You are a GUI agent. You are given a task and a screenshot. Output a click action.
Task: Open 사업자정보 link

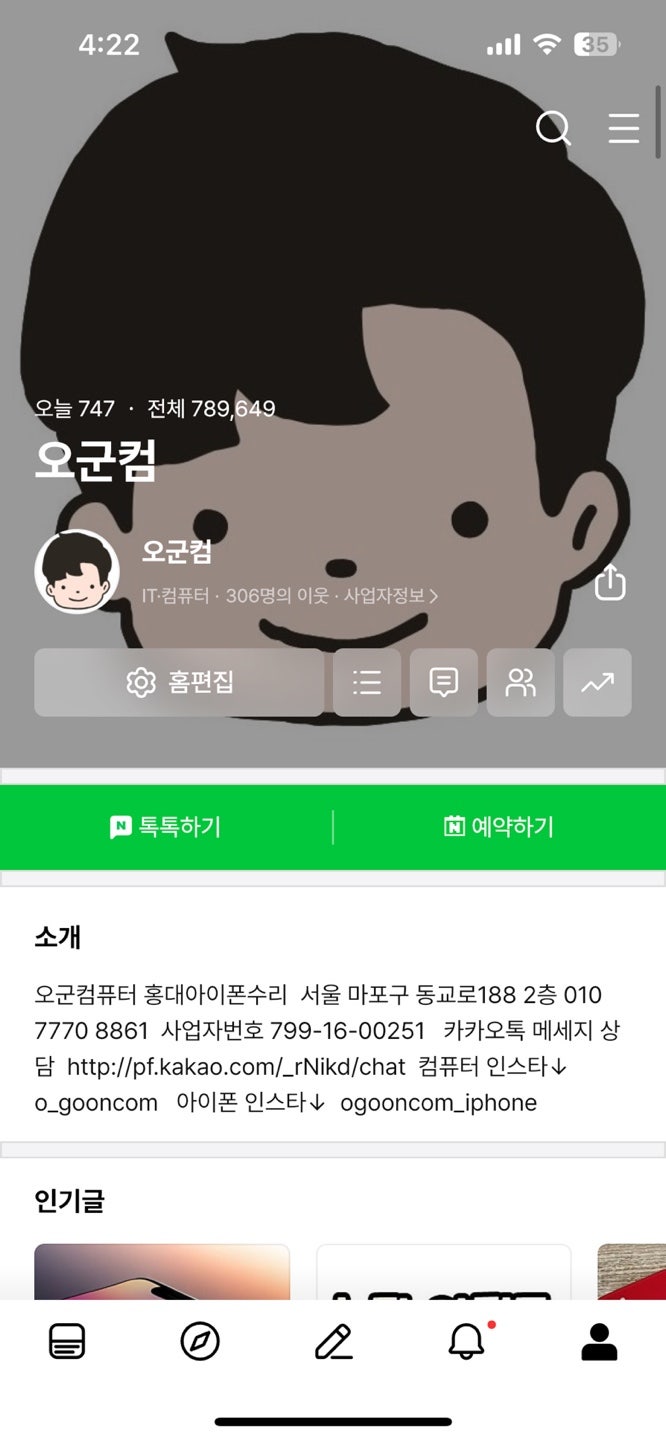[x=390, y=596]
